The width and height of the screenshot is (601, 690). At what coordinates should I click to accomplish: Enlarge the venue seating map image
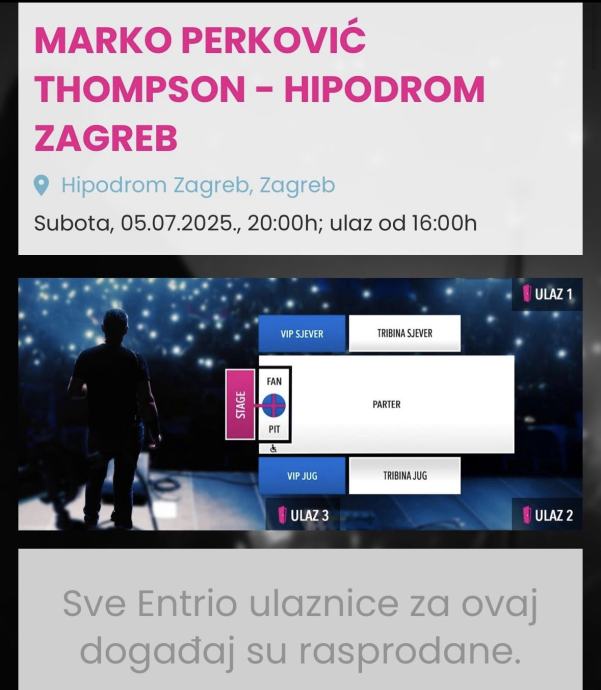coord(300,404)
